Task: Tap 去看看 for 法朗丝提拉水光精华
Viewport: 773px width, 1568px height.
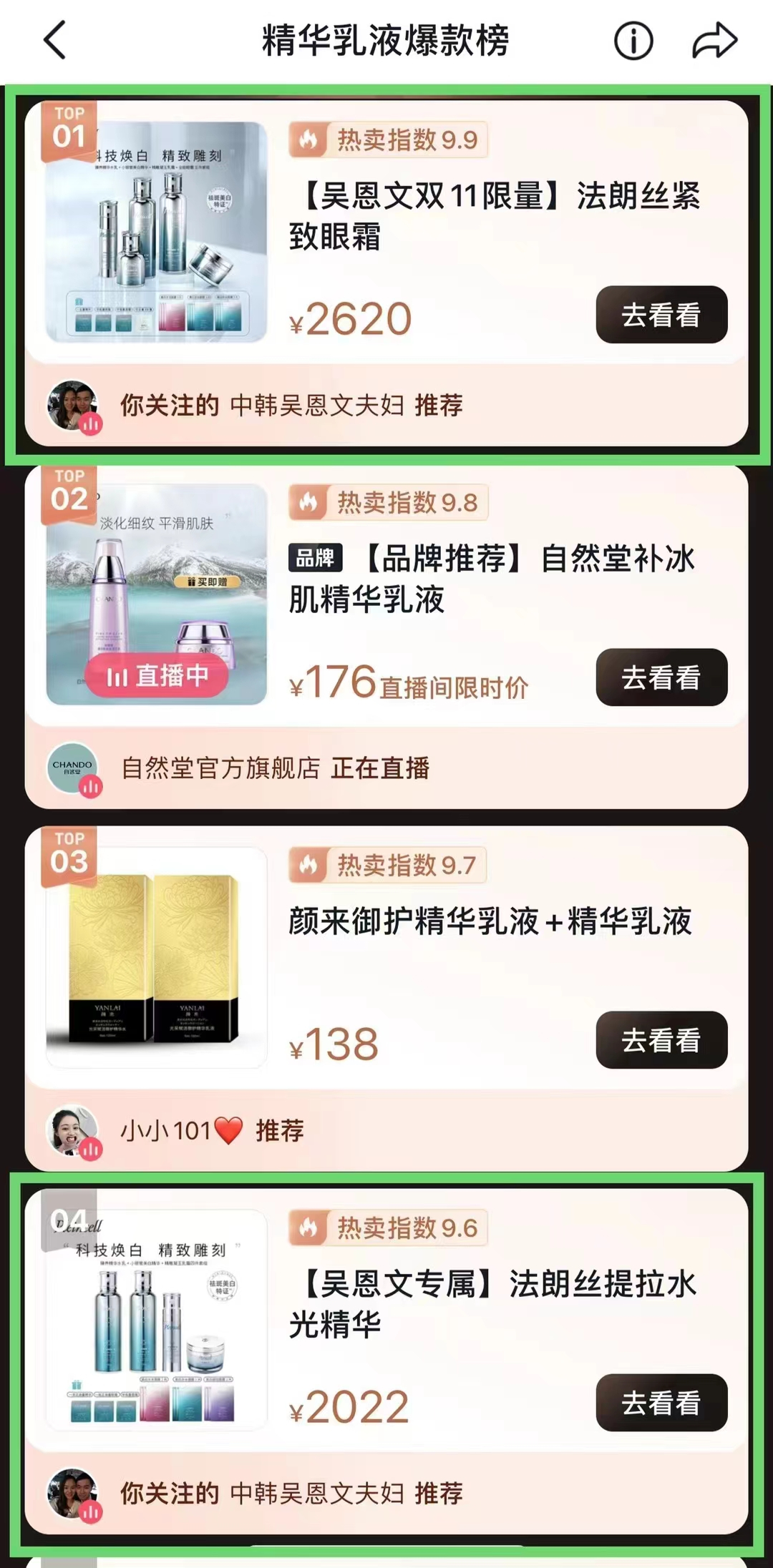Action: pyautogui.click(x=661, y=1403)
